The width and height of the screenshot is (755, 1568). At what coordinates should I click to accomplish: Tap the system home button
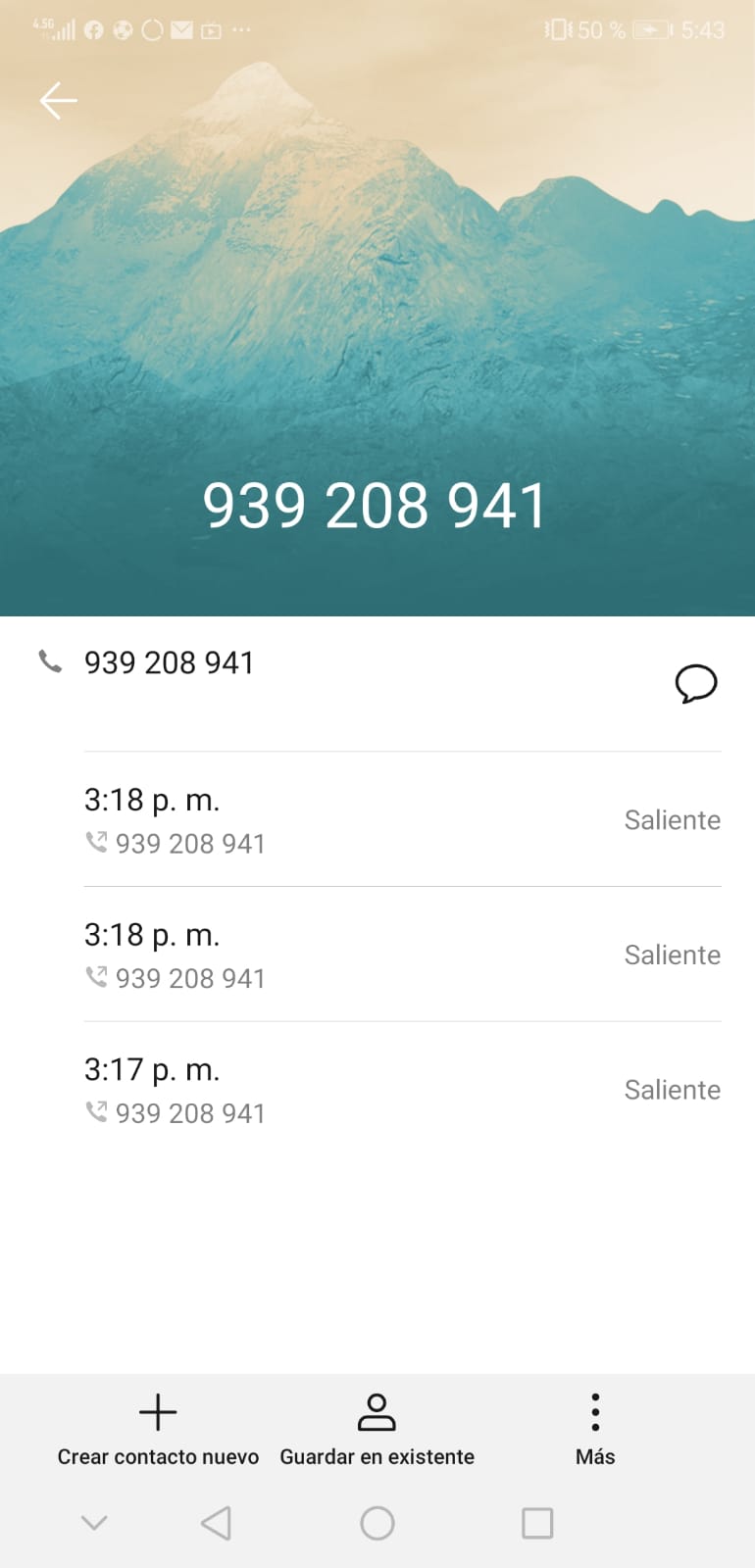(x=377, y=1523)
